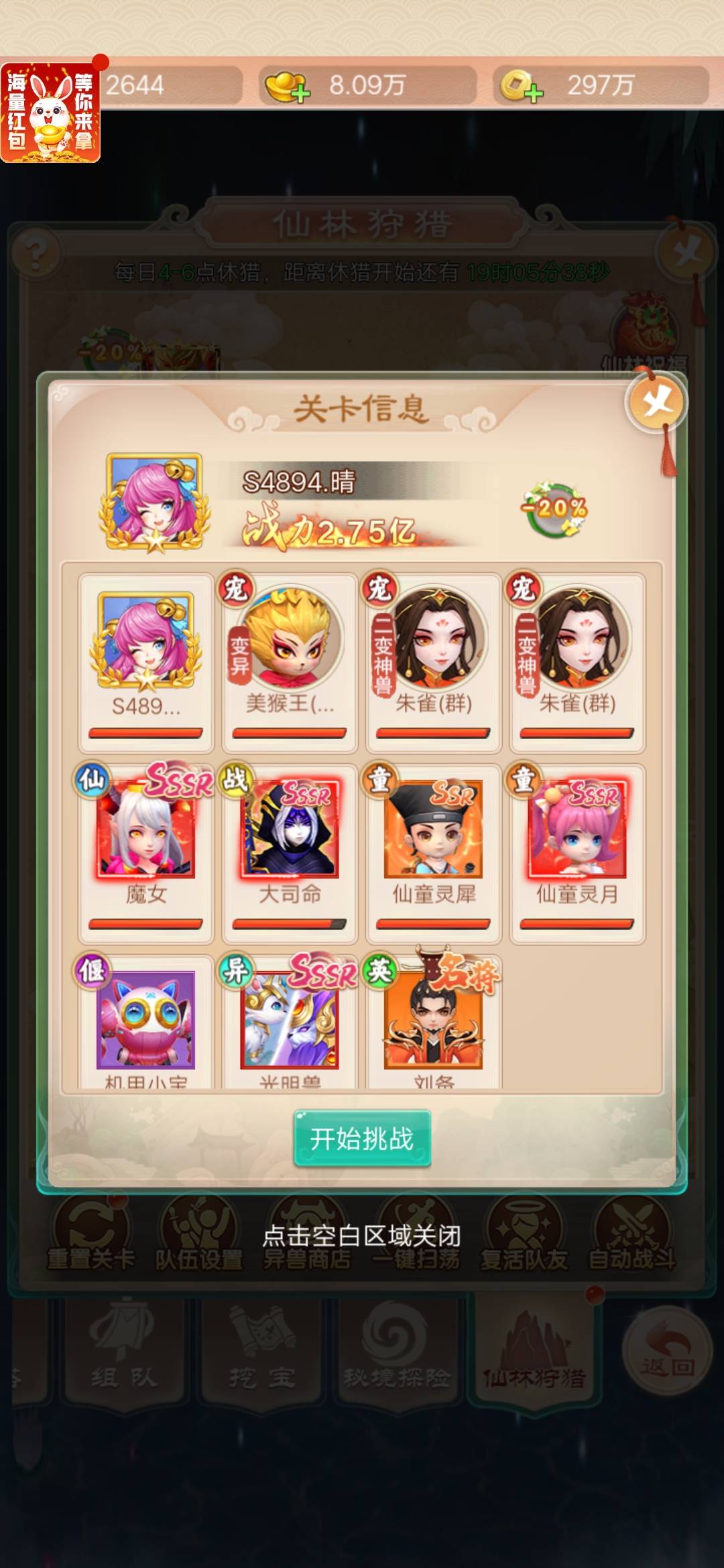Open the 刘备 hero card

point(433,1020)
